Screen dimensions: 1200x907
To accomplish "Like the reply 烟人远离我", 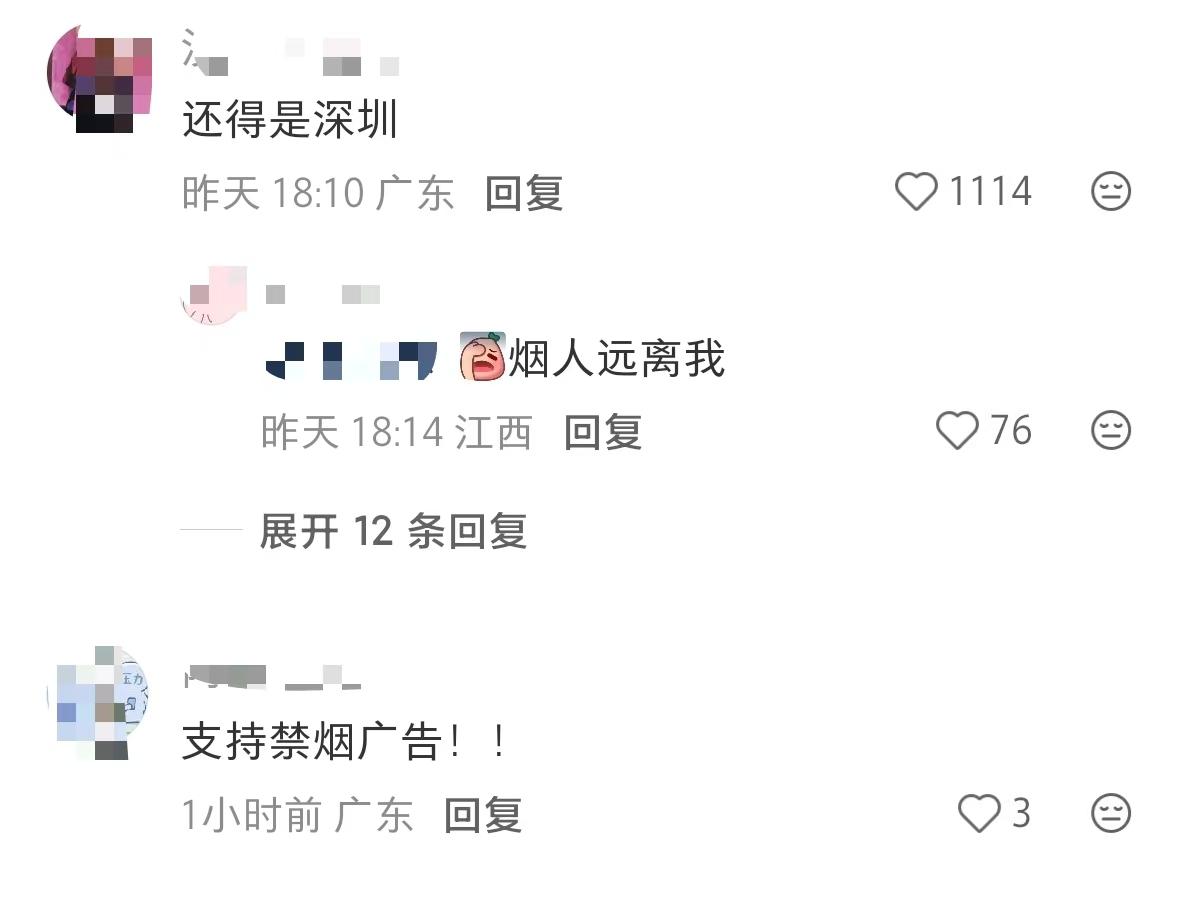I will point(957,431).
